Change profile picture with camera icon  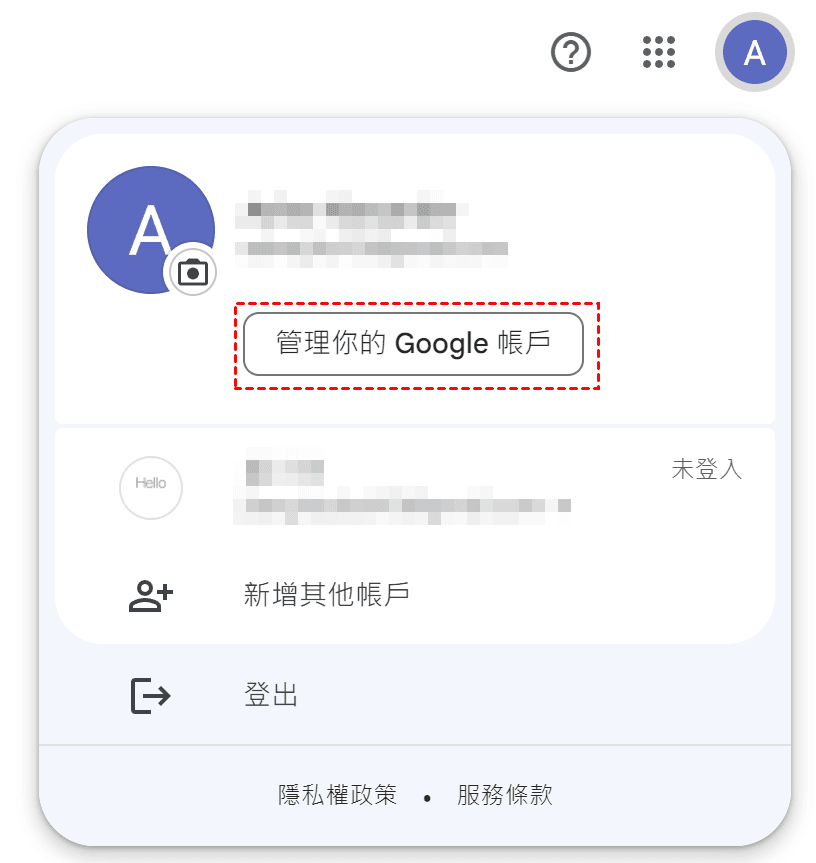[x=192, y=270]
